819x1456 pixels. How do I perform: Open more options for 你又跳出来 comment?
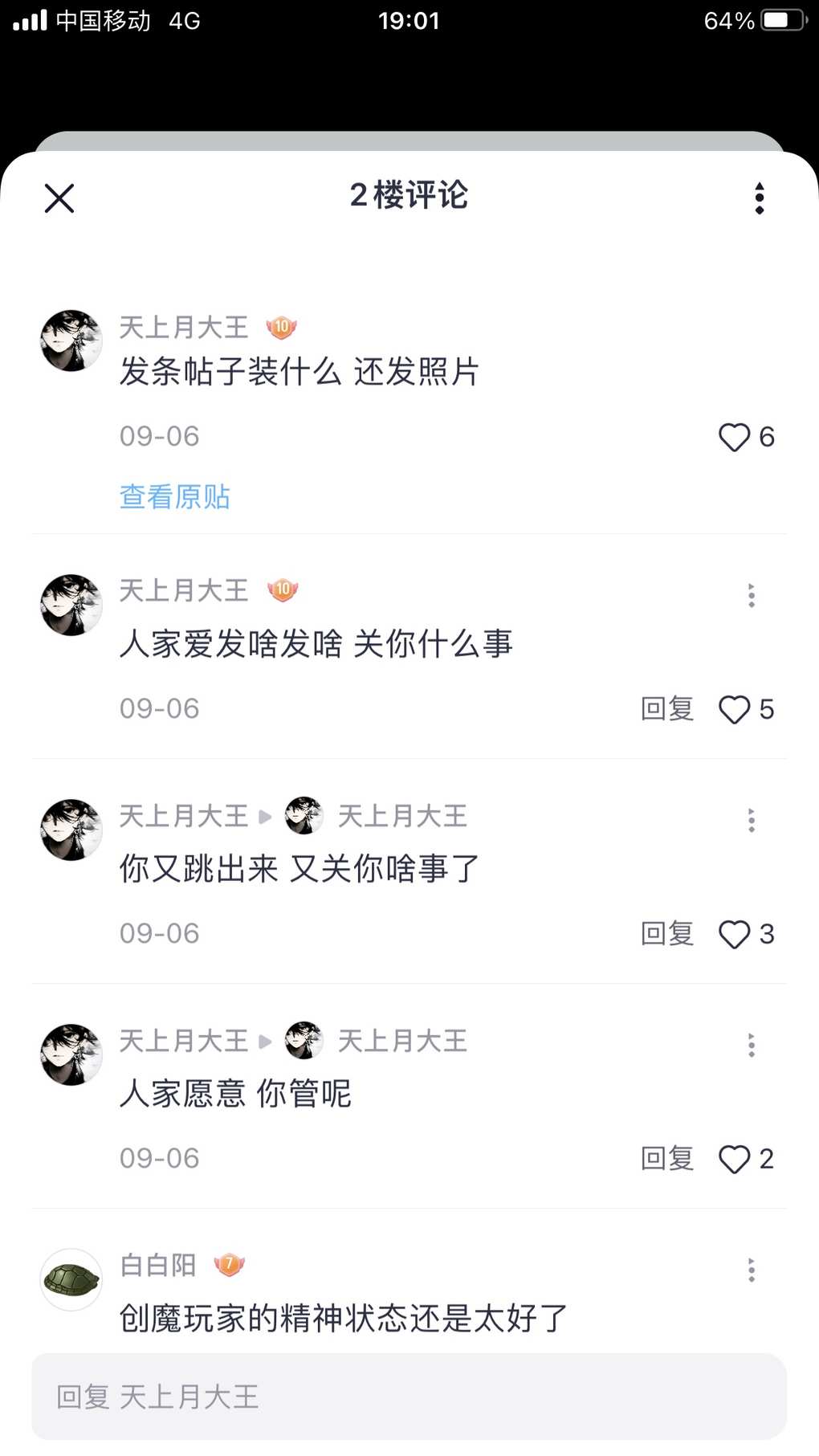(752, 821)
